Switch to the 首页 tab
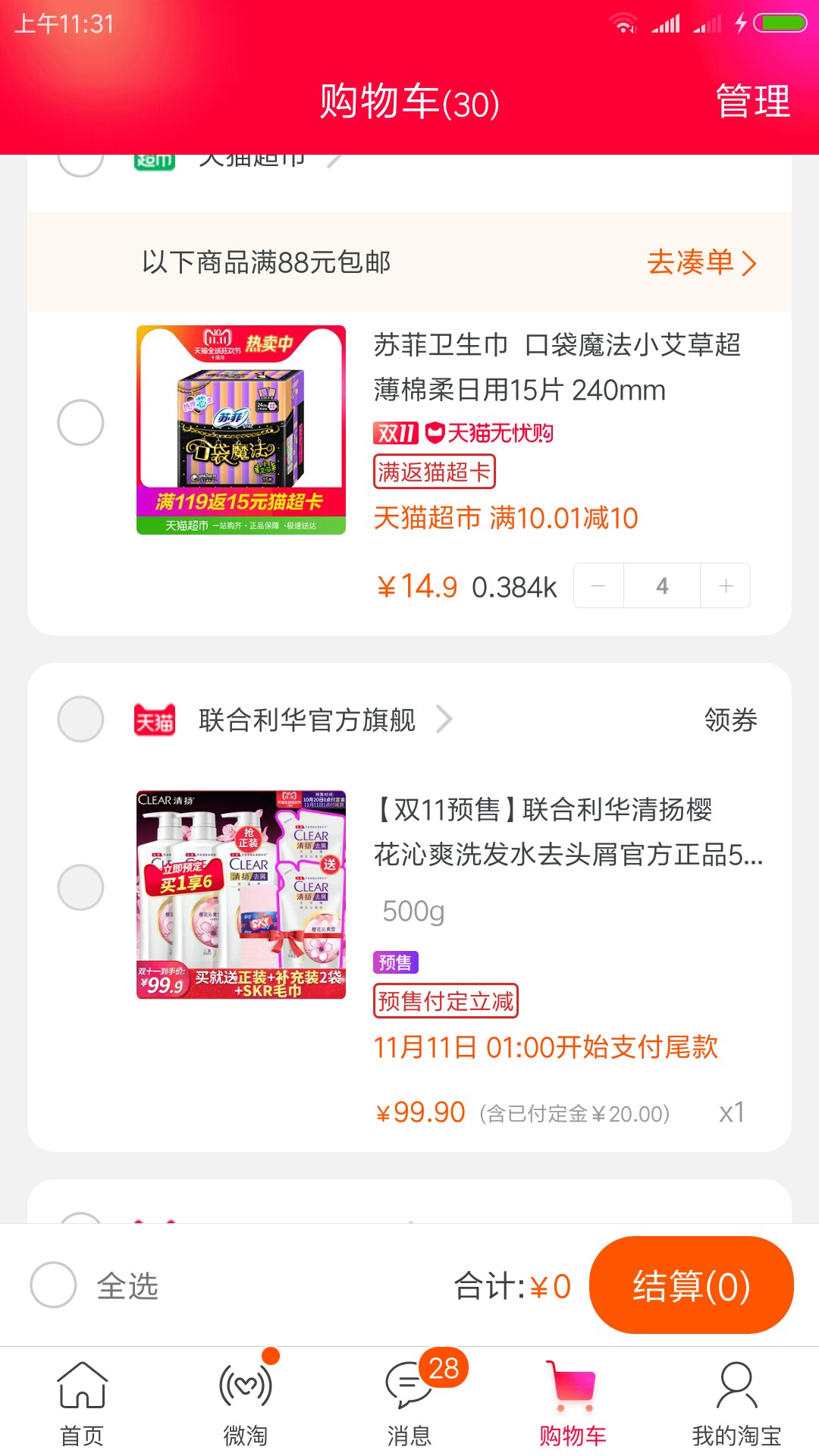 click(x=82, y=1403)
